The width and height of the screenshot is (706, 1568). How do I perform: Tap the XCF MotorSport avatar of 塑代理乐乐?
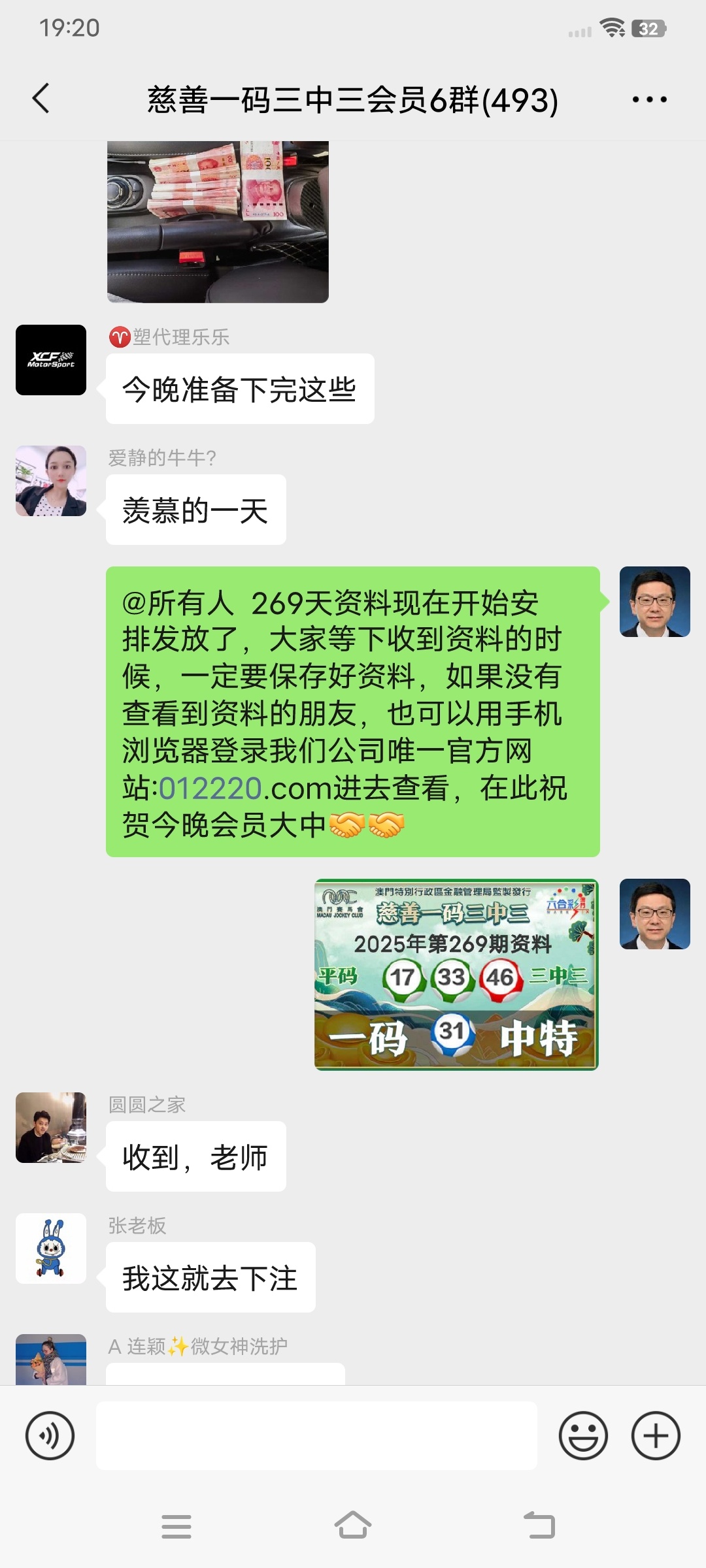click(51, 360)
